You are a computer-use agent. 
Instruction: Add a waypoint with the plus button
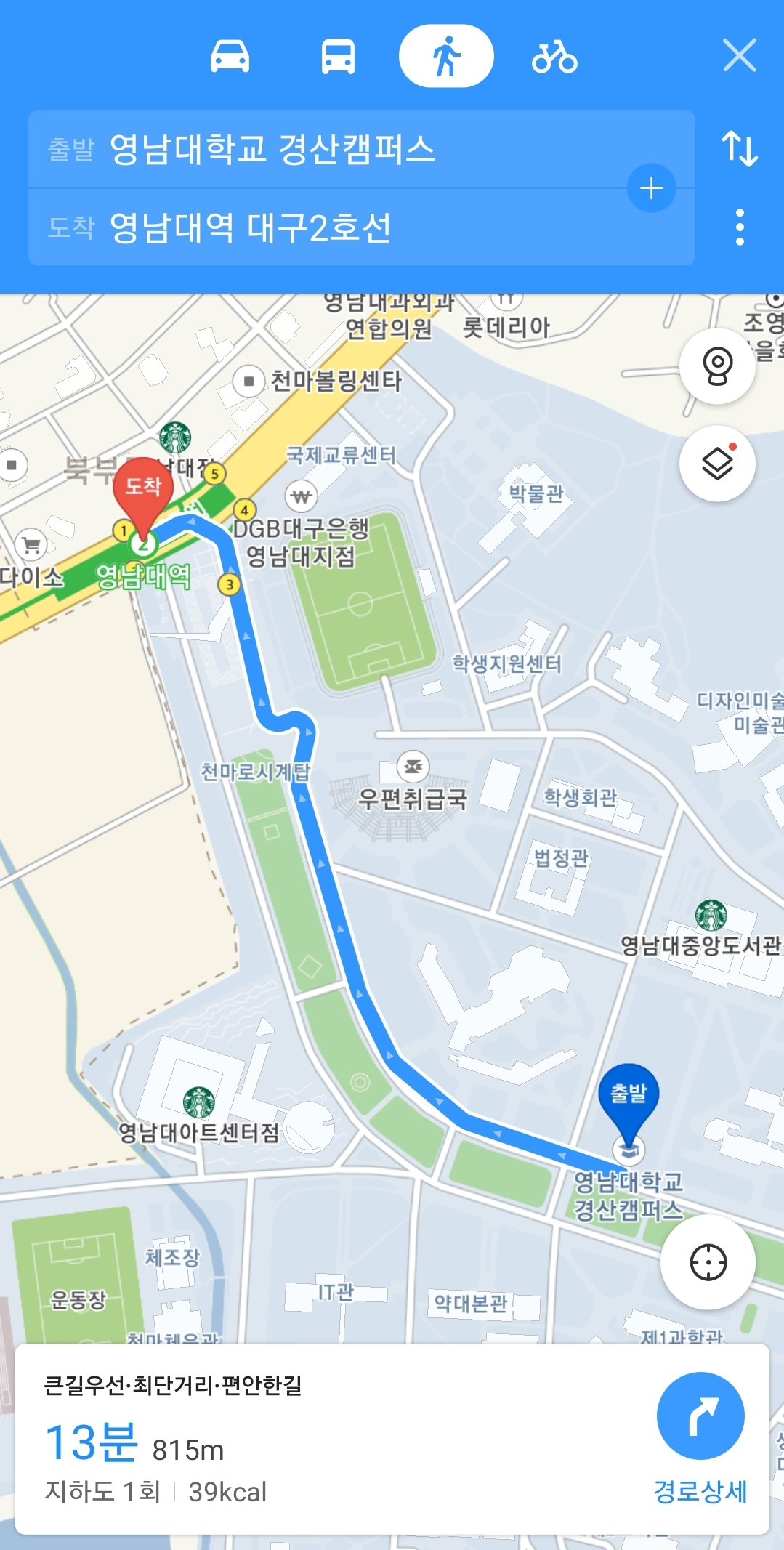click(651, 188)
